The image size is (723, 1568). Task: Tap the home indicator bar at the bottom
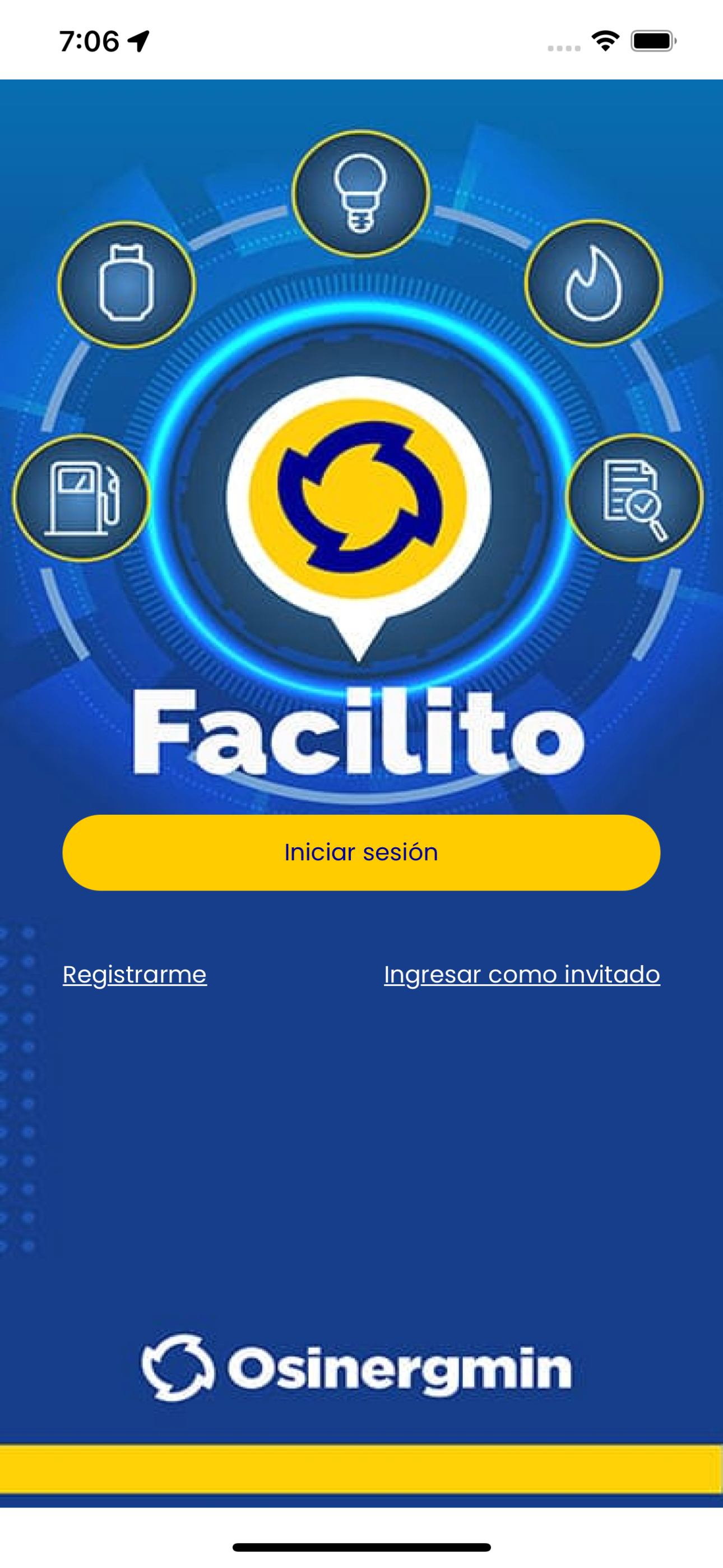361,1547
